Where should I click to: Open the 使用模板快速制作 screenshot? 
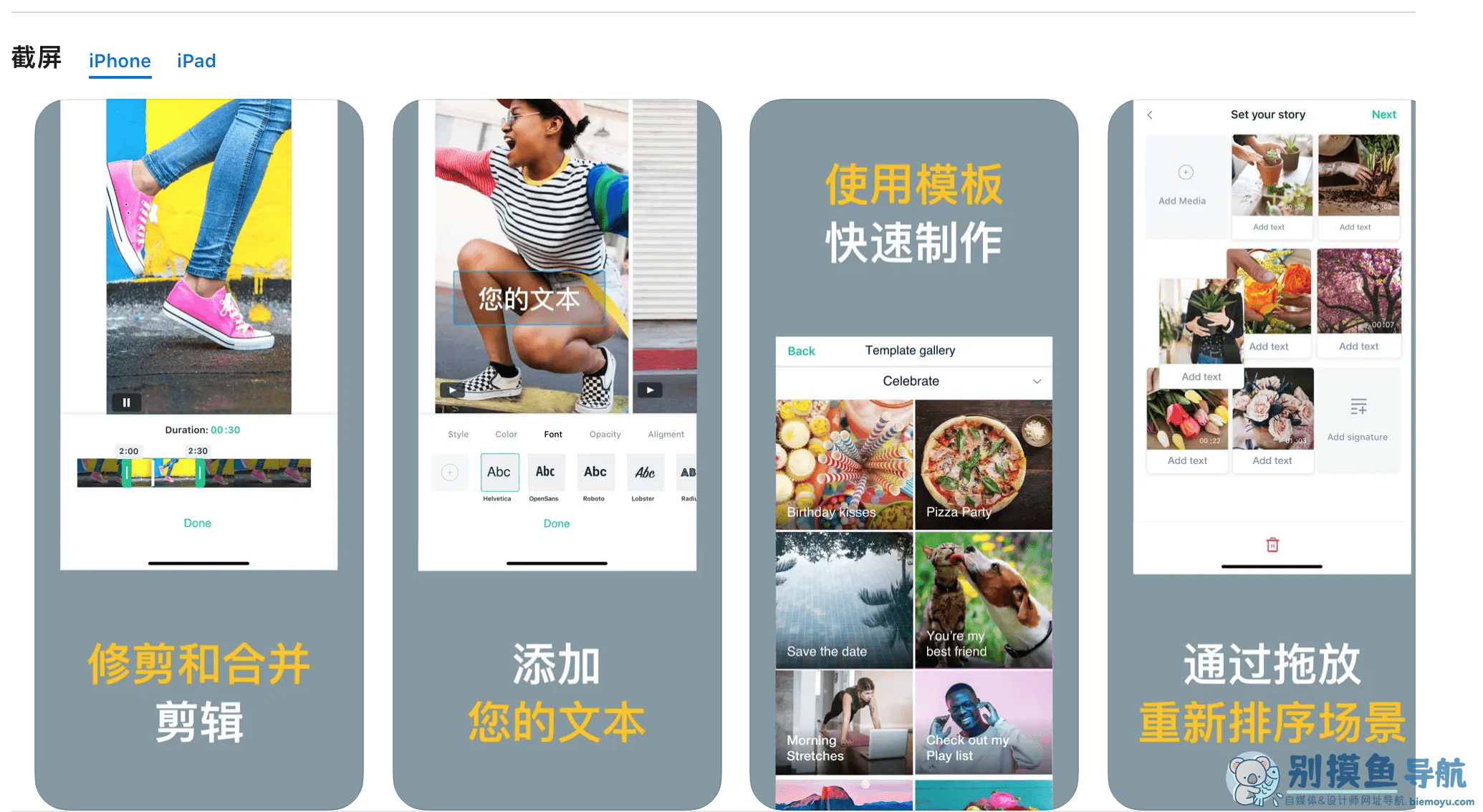tap(913, 454)
